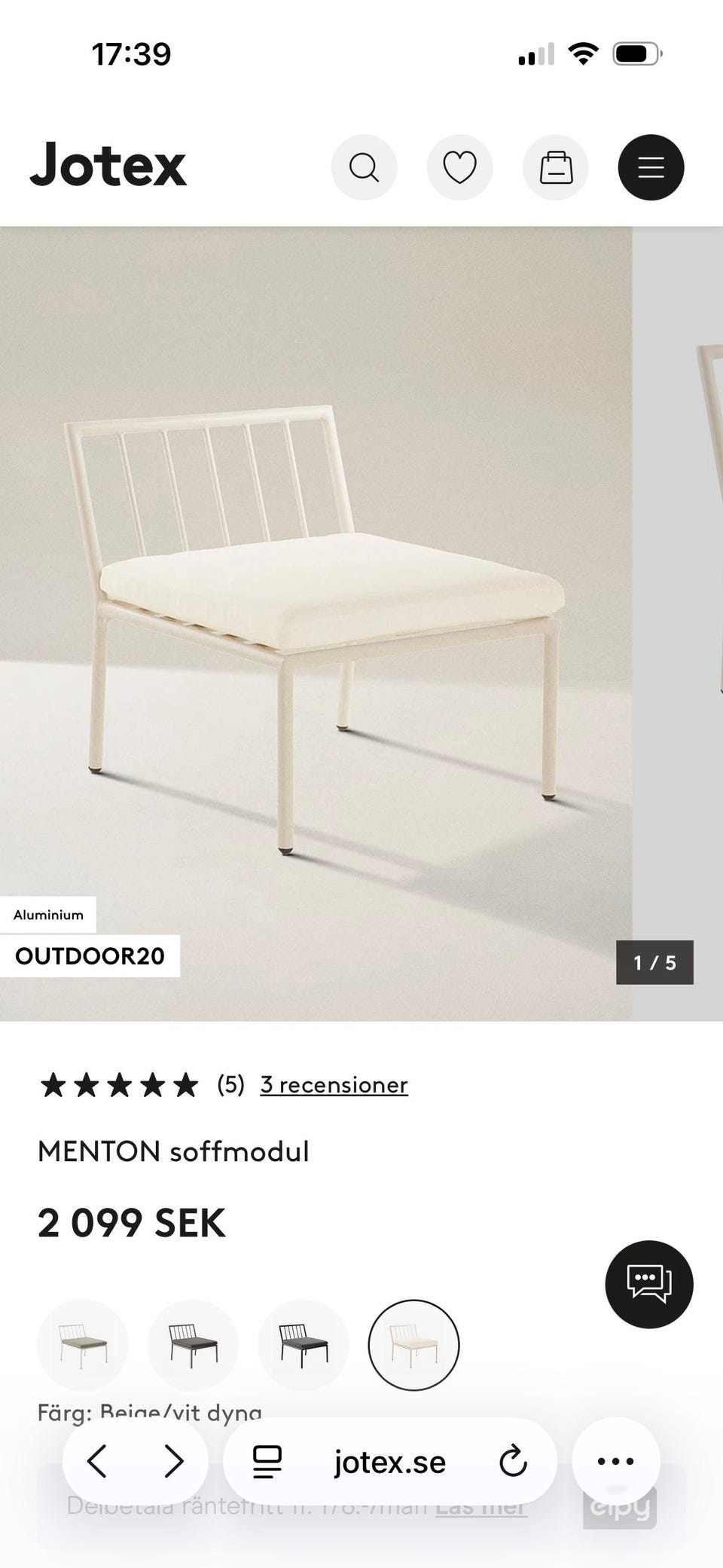Go back in browser history
The height and width of the screenshot is (1568, 723).
(x=97, y=1462)
